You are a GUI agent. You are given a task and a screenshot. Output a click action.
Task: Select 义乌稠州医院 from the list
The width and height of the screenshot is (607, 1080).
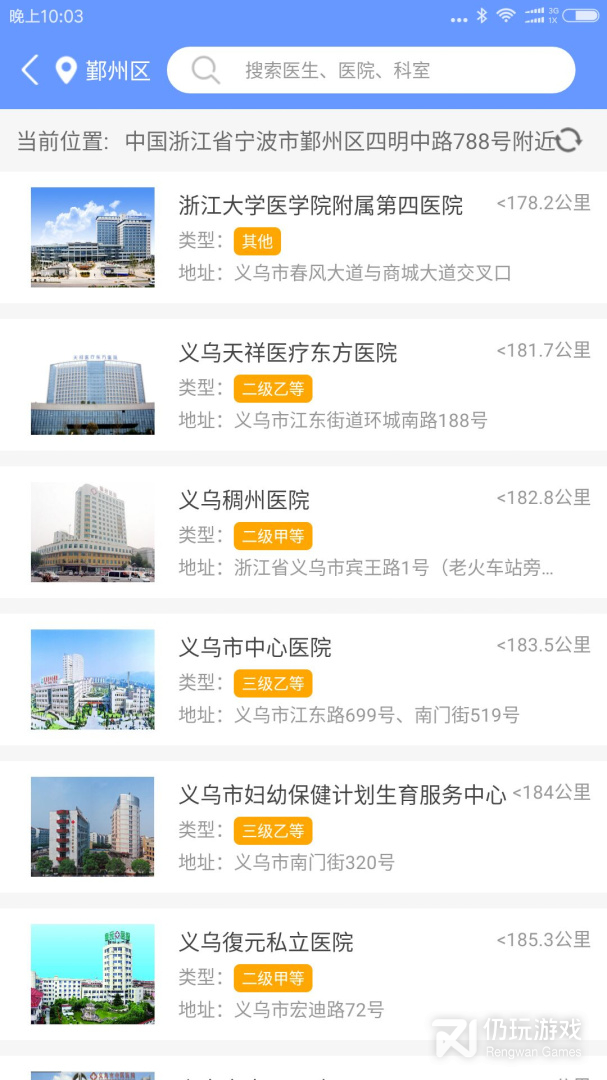point(244,500)
